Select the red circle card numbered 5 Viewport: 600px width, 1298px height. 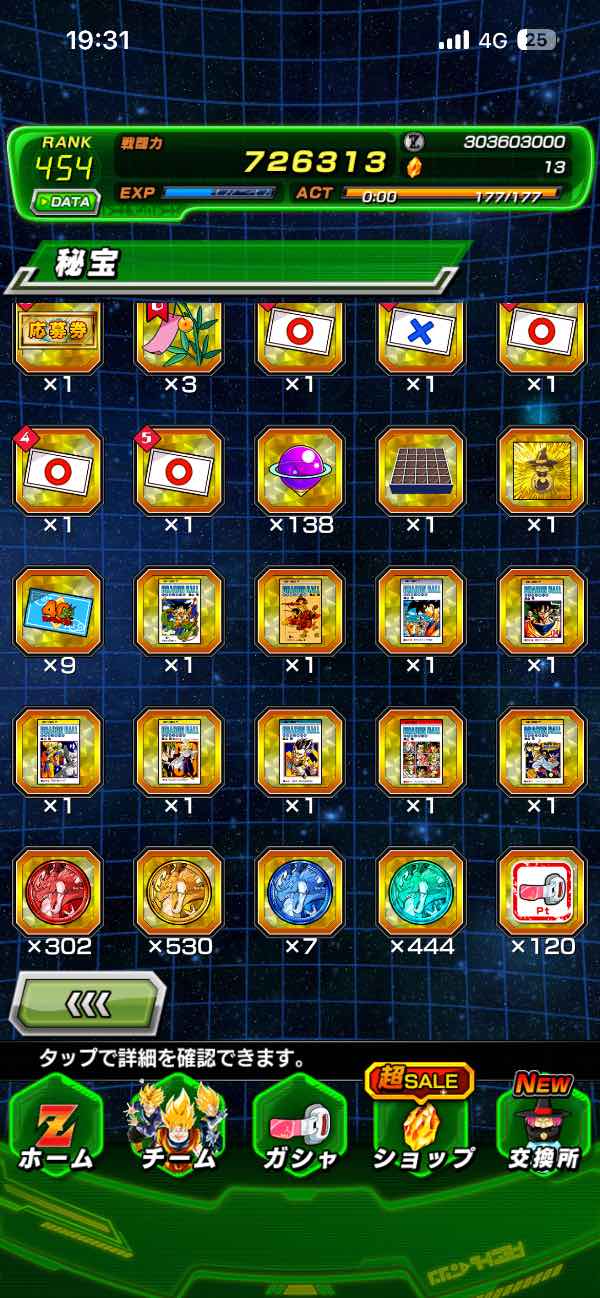(179, 471)
